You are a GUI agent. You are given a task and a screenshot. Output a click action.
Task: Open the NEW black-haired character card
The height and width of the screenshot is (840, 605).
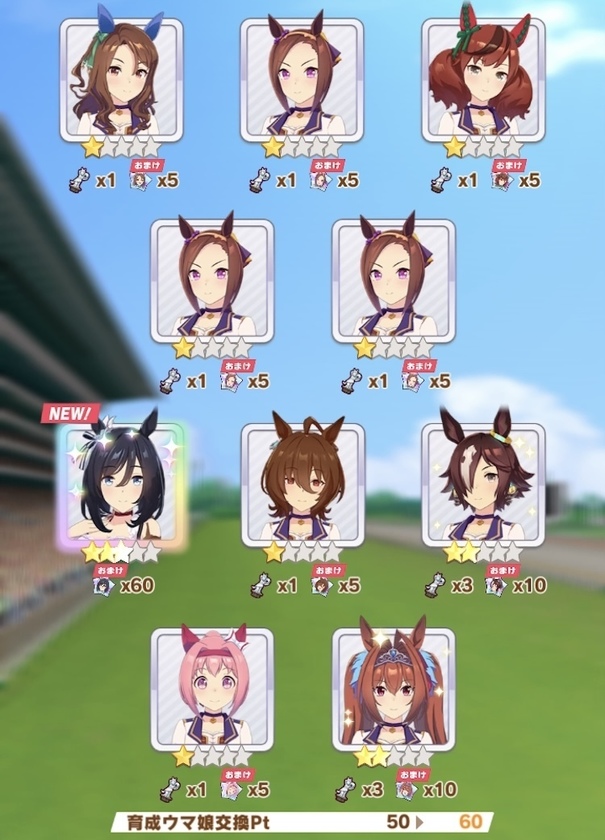click(x=122, y=484)
